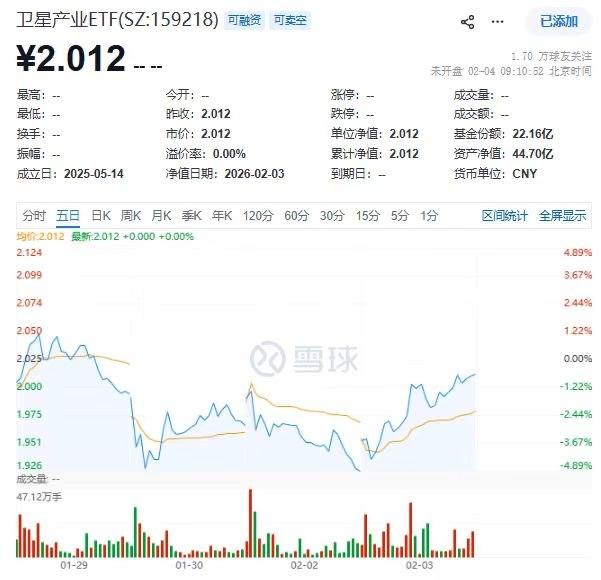
Task: Open the 1分 interval chart
Action: [x=429, y=215]
